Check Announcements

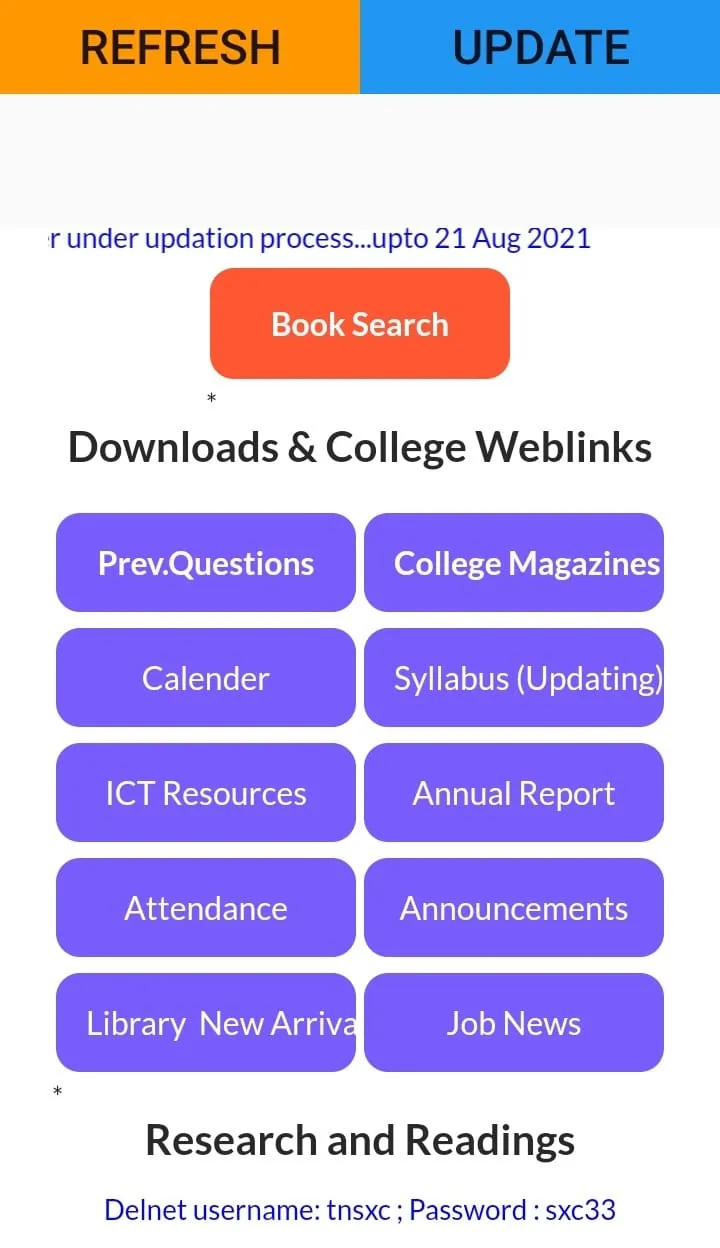click(x=514, y=908)
